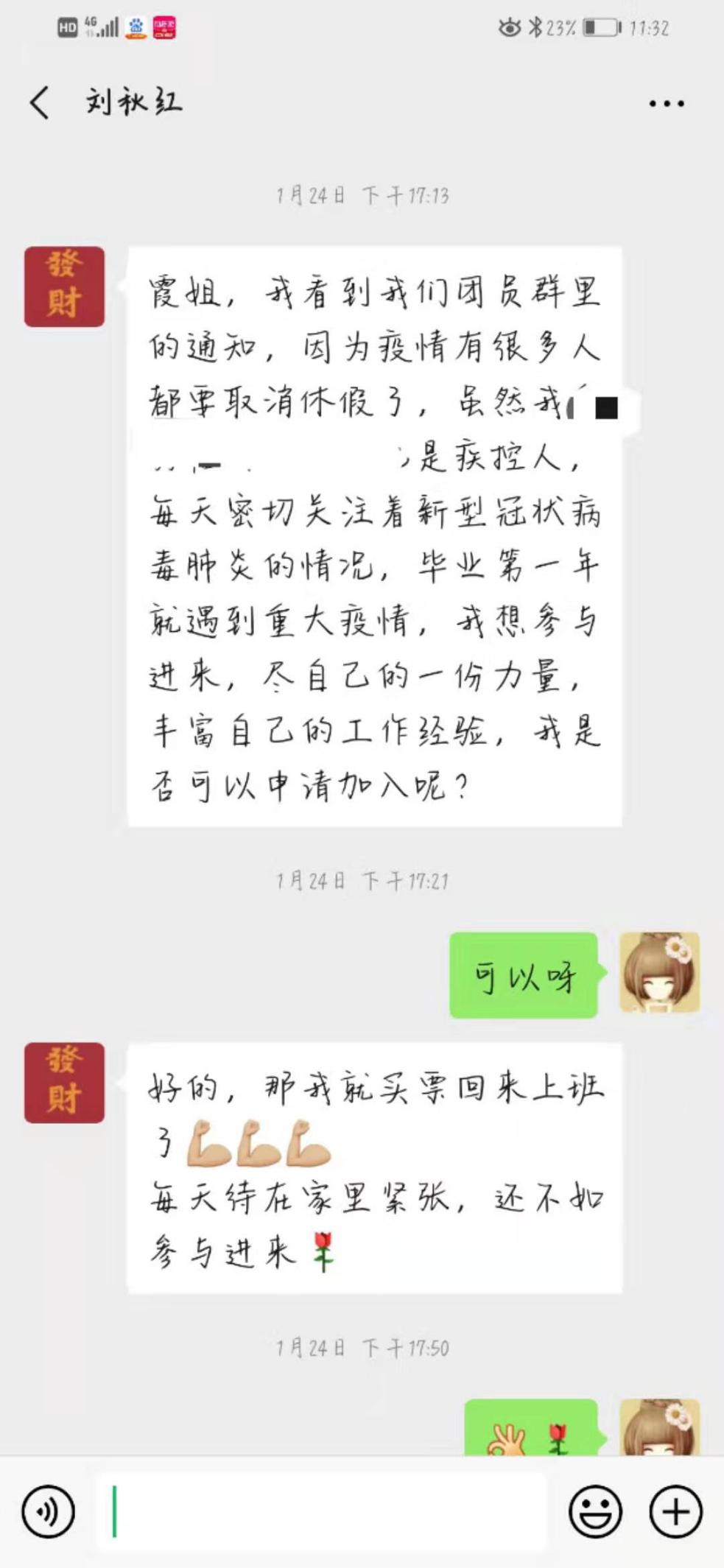Tap my avatar beside 可以呀 message
The width and height of the screenshot is (724, 1568).
659,972
